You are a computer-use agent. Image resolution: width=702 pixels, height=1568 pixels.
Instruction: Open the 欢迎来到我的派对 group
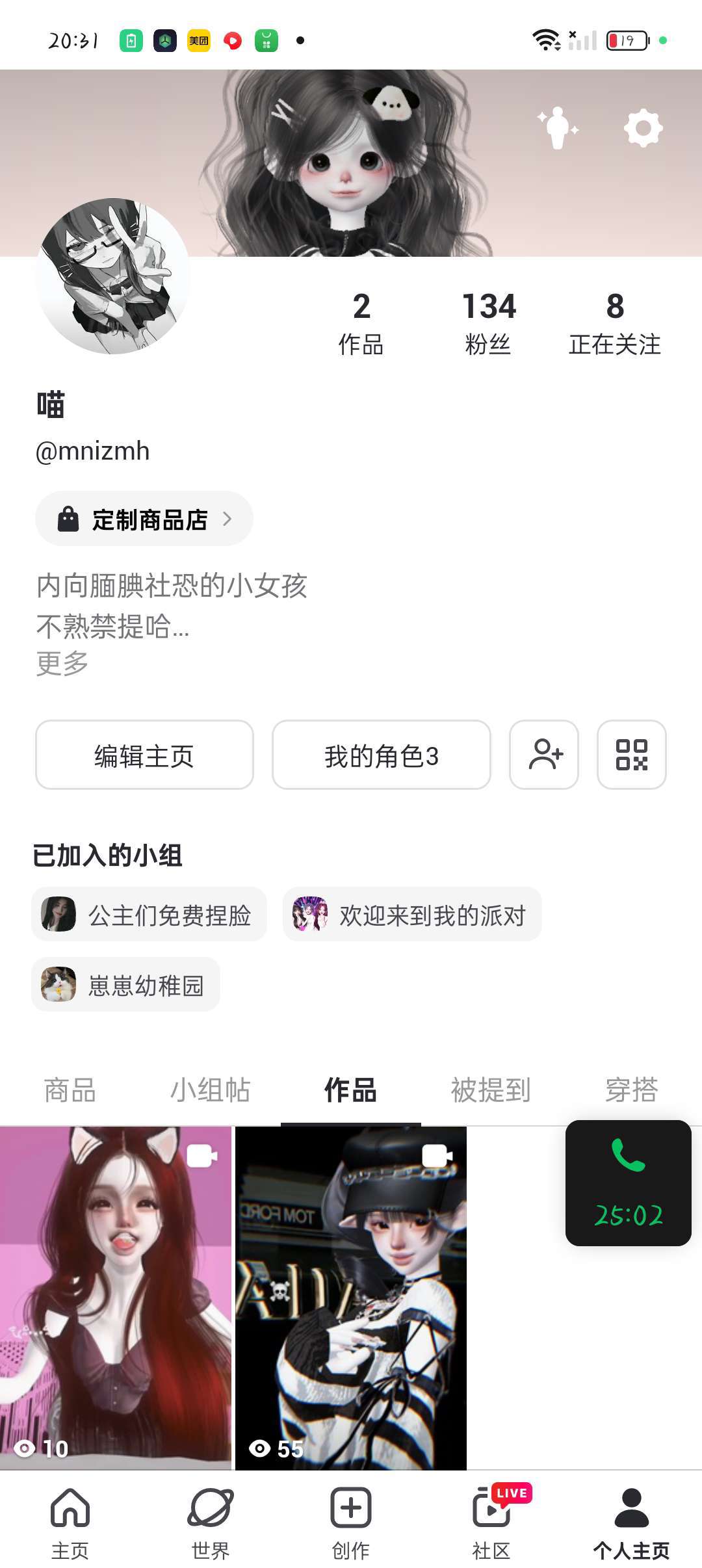412,915
